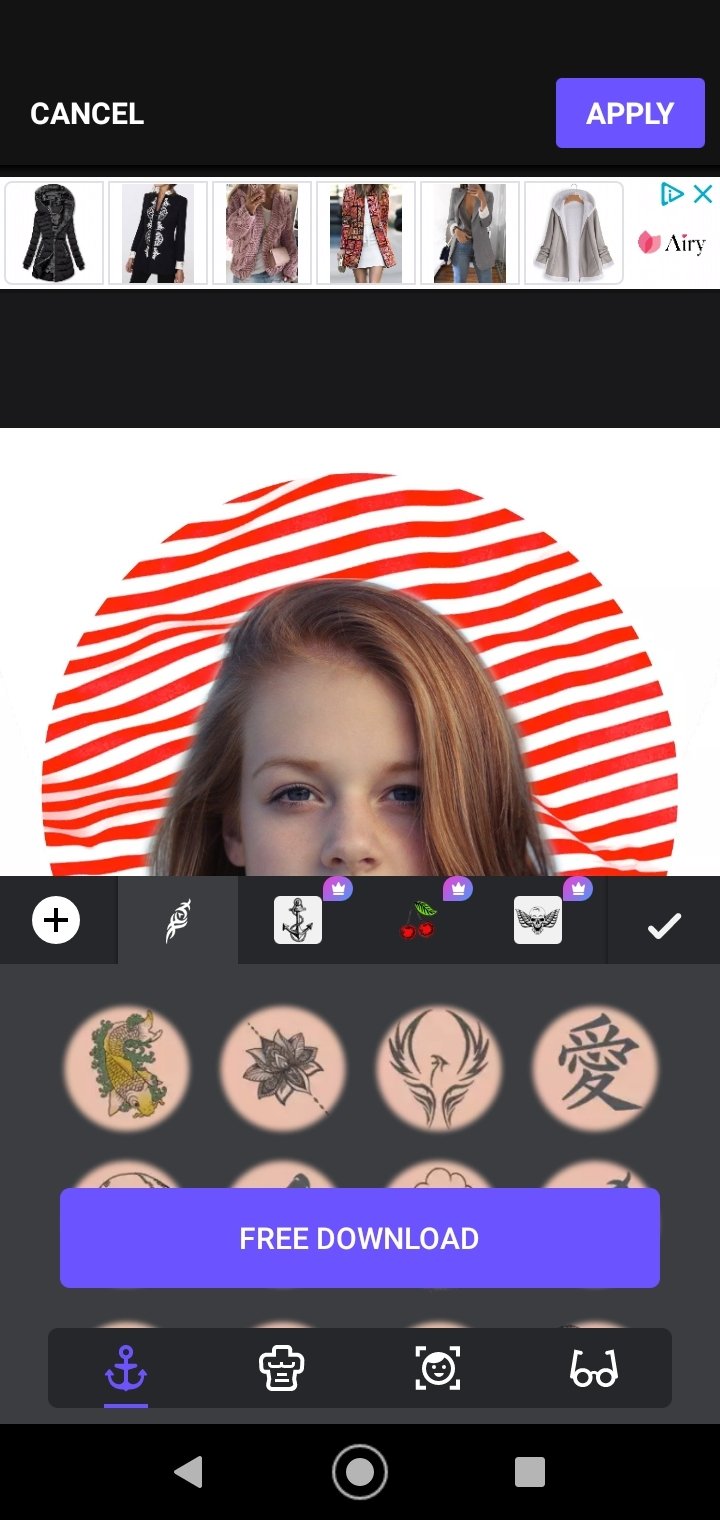Viewport: 720px width, 1520px height.
Task: Tap the FREE DOWNLOAD button
Action: pyautogui.click(x=360, y=1238)
